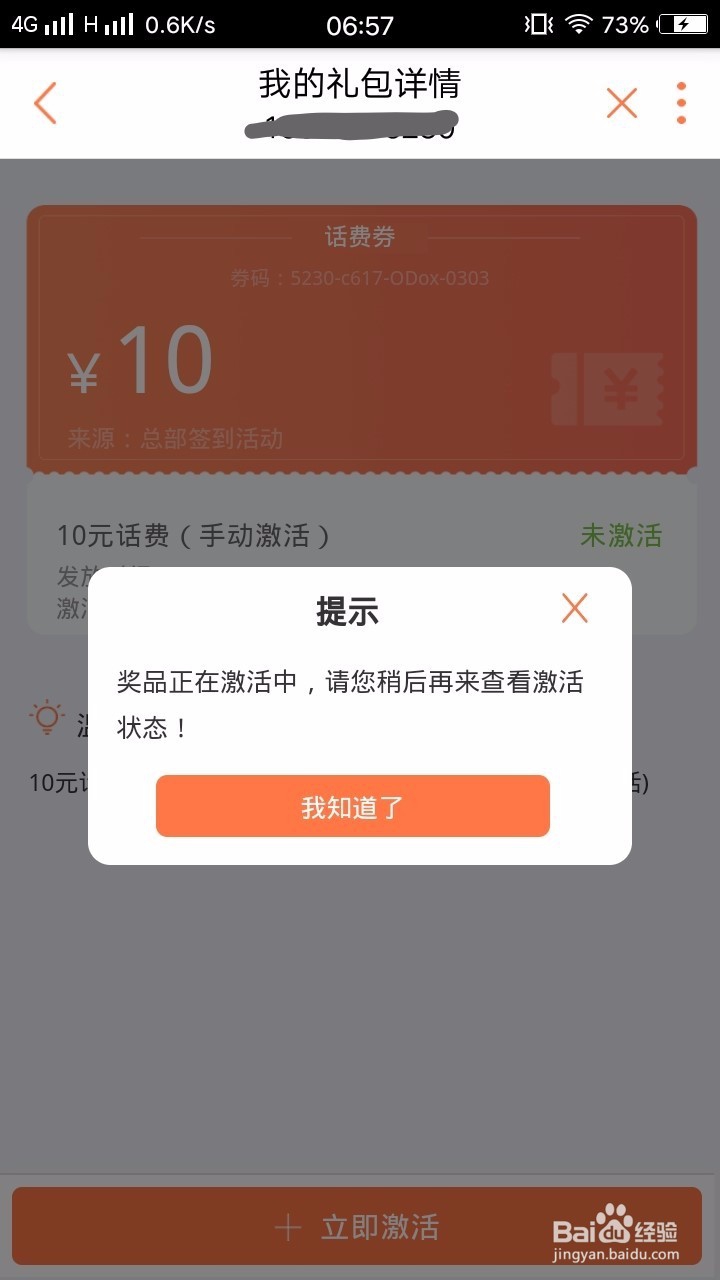Click the ¥ voucher icon on the coupon

(616, 388)
